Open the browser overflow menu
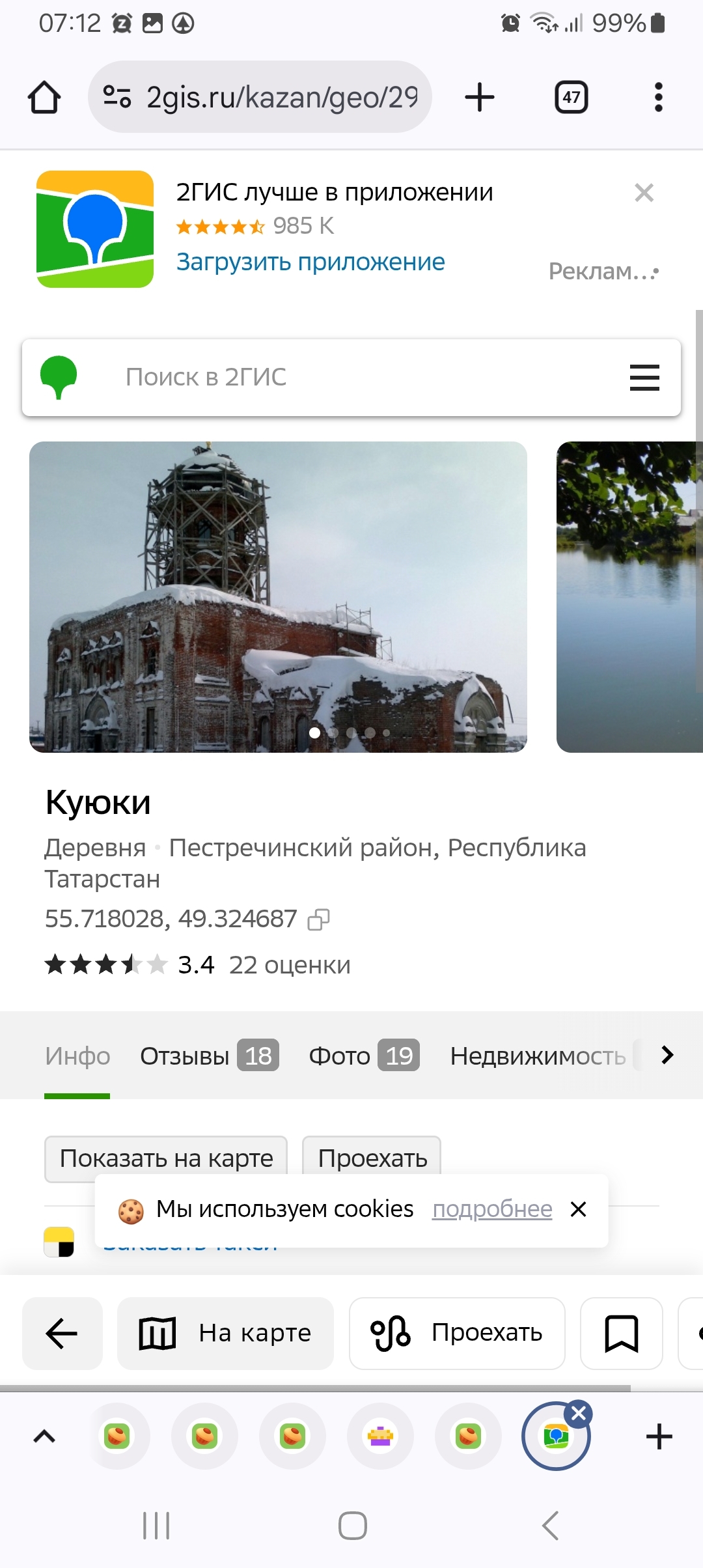The image size is (703, 1568). (x=659, y=97)
